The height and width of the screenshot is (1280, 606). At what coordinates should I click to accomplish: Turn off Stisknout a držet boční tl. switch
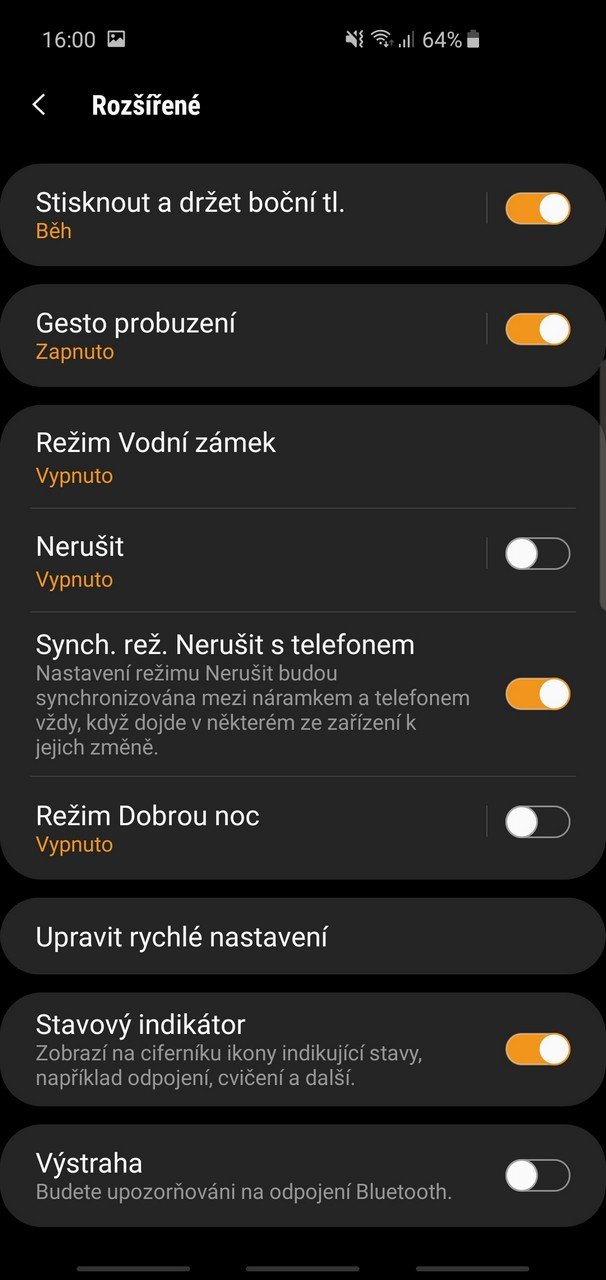[538, 208]
